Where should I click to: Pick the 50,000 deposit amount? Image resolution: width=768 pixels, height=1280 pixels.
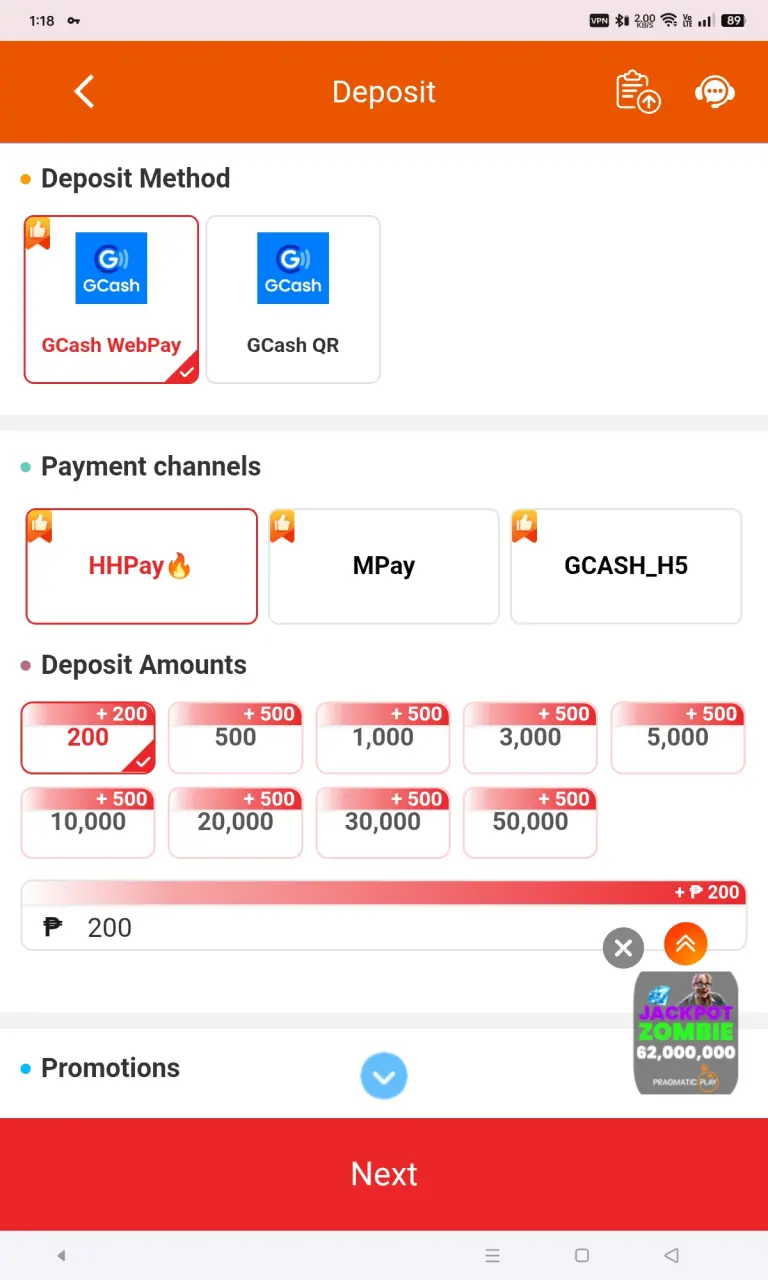[530, 822]
